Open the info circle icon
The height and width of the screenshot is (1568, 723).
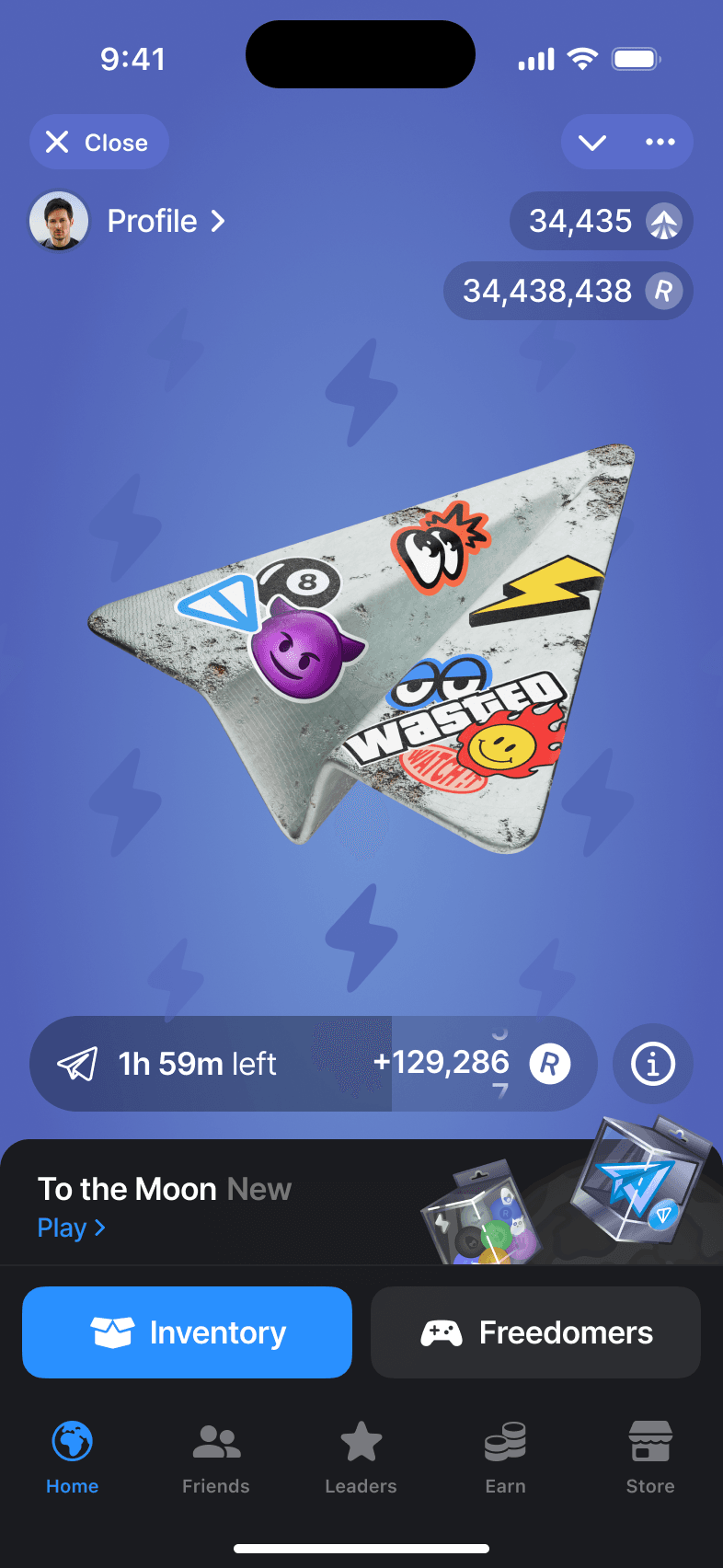click(652, 1064)
